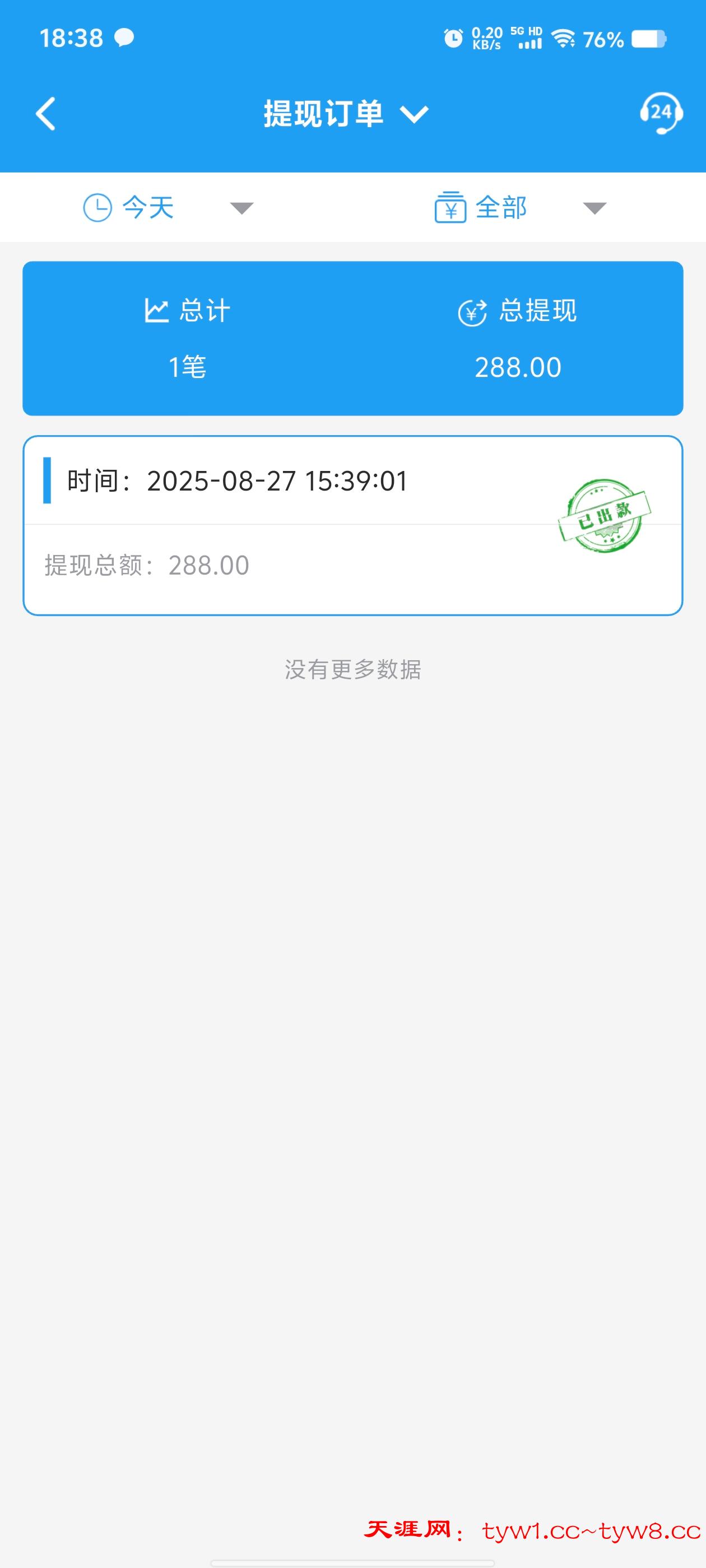Contact 24-hour customer service

tap(660, 113)
